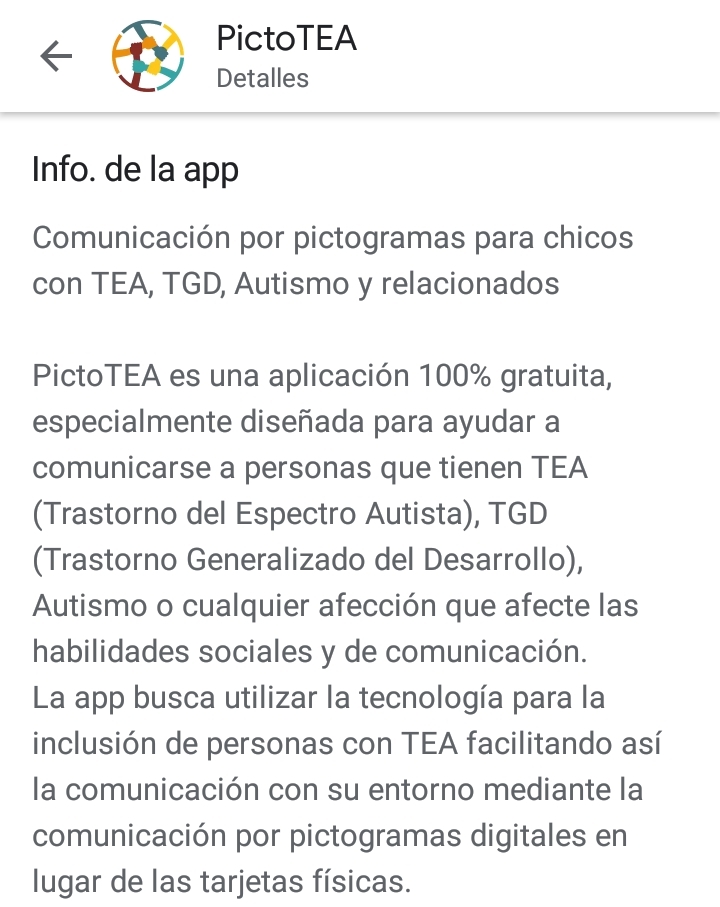Image resolution: width=720 pixels, height=907 pixels.
Task: Go back from PictoTEA details
Action: [x=56, y=57]
